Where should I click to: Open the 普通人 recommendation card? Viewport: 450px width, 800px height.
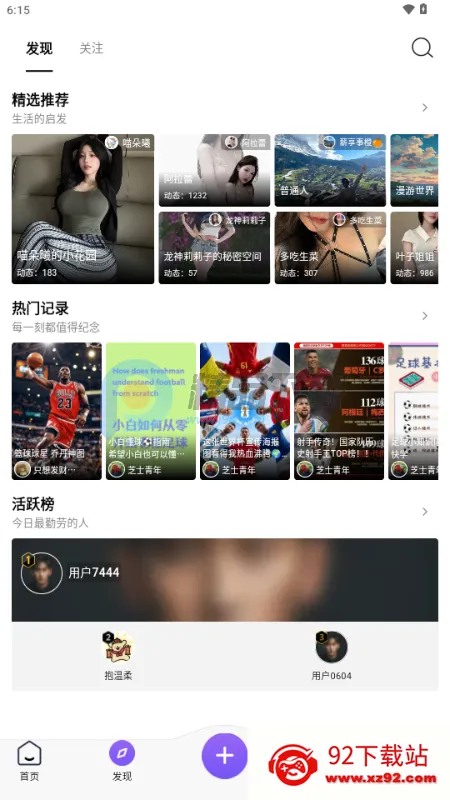pyautogui.click(x=330, y=170)
